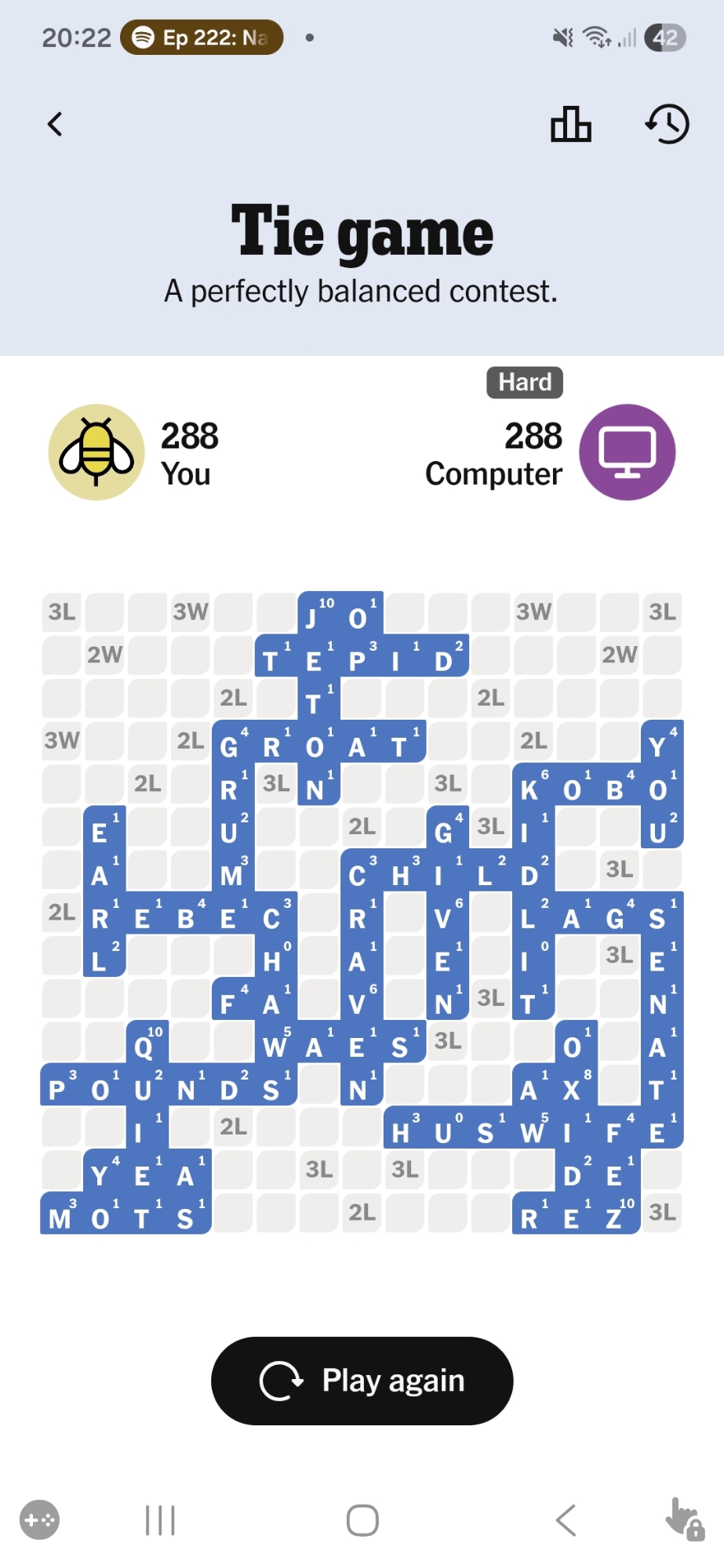
Task: Open recent apps from navigation bar
Action: (x=160, y=1520)
